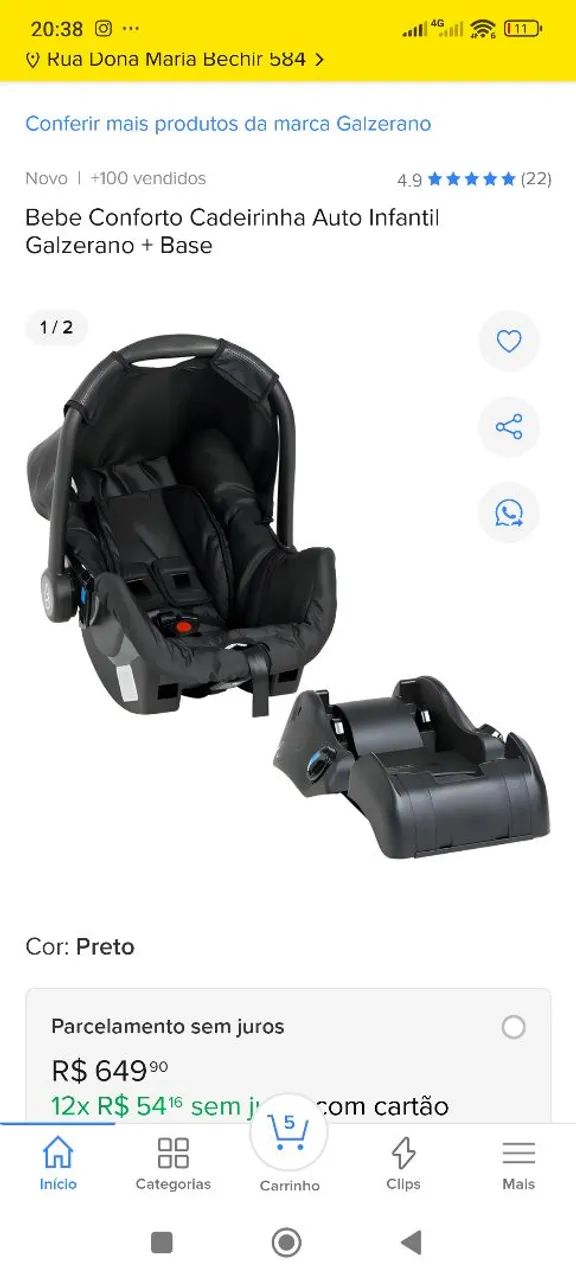The image size is (576, 1280).
Task: Switch to the Categorias tab
Action: tap(173, 1164)
